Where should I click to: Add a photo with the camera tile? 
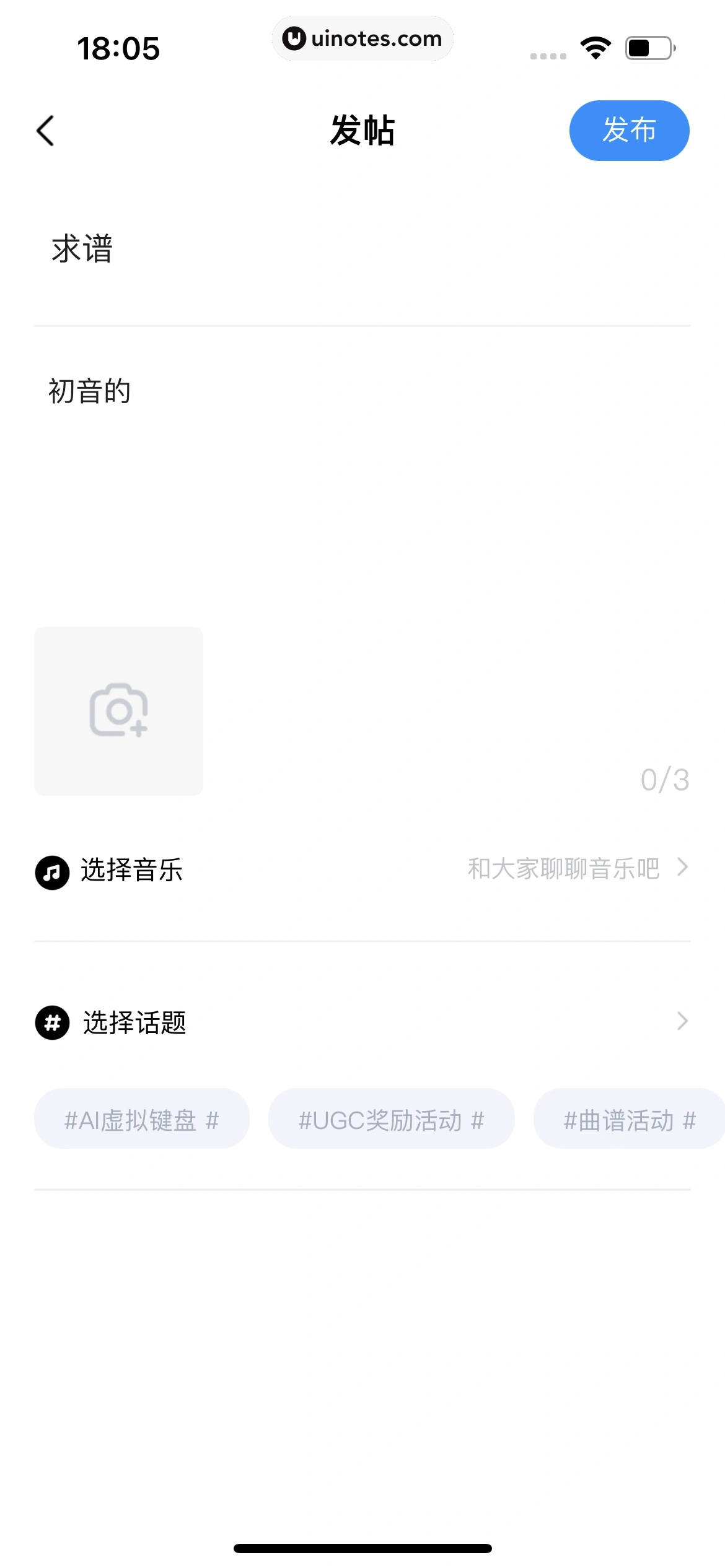click(x=118, y=711)
